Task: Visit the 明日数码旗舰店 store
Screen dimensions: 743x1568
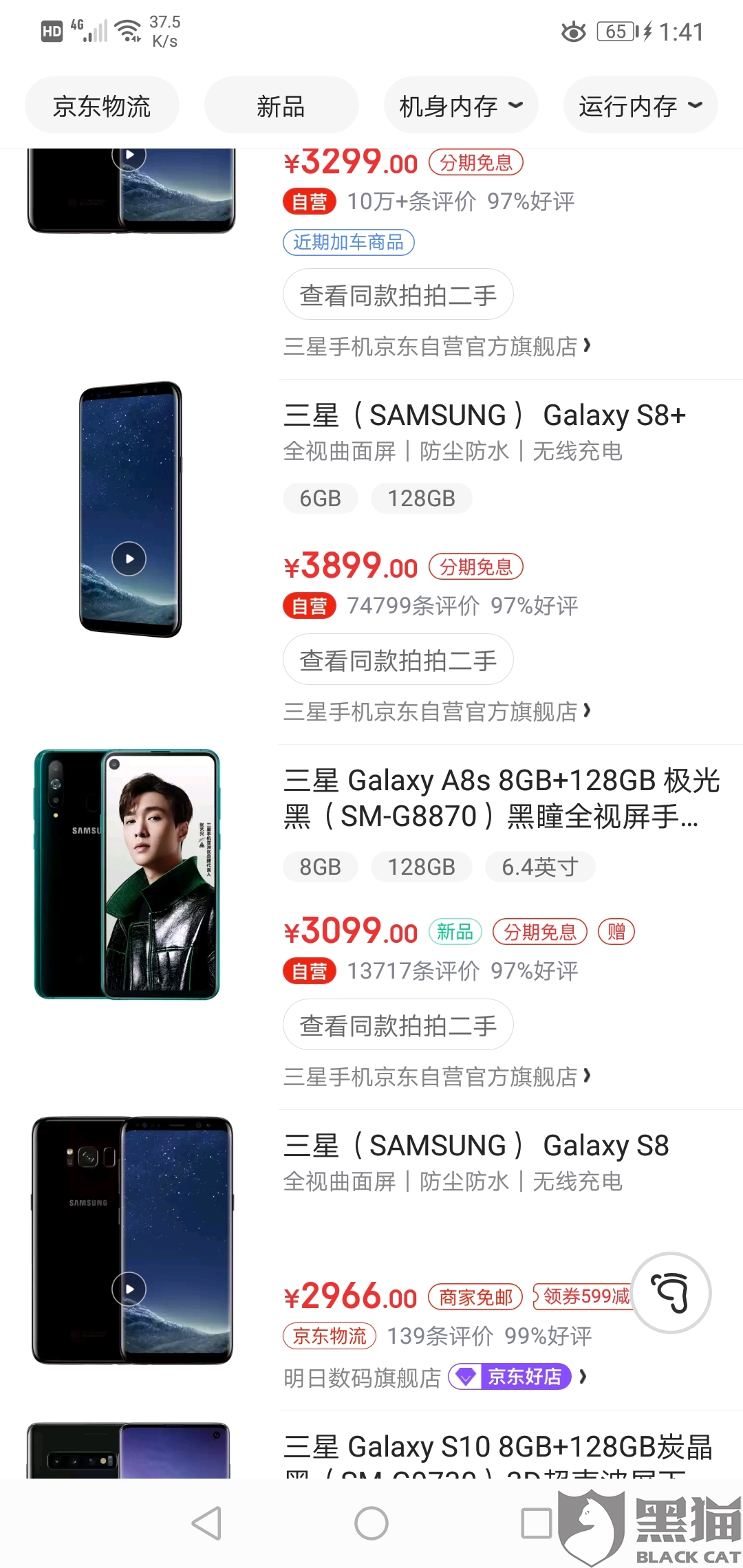Action: coord(363,1378)
